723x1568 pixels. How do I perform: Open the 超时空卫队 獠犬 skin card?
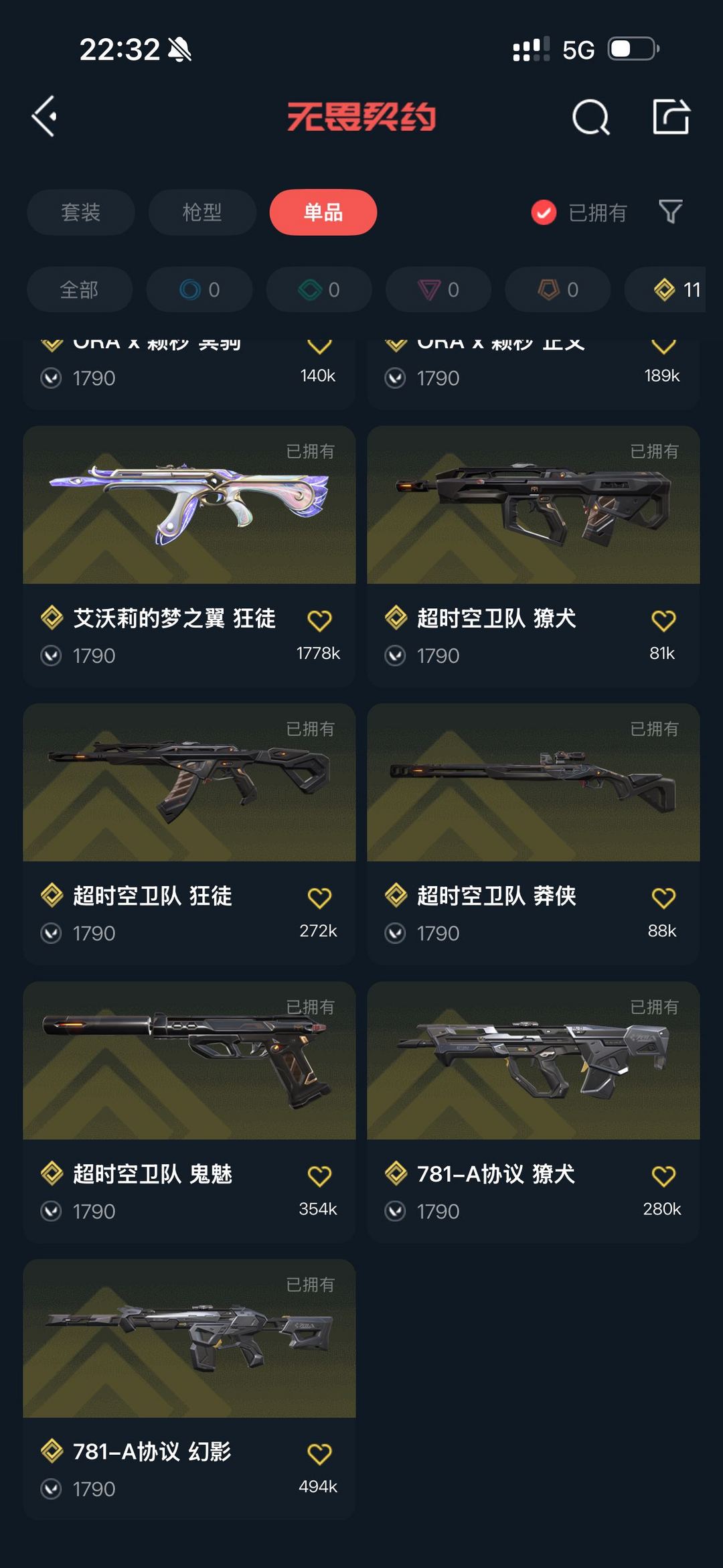pyautogui.click(x=534, y=556)
